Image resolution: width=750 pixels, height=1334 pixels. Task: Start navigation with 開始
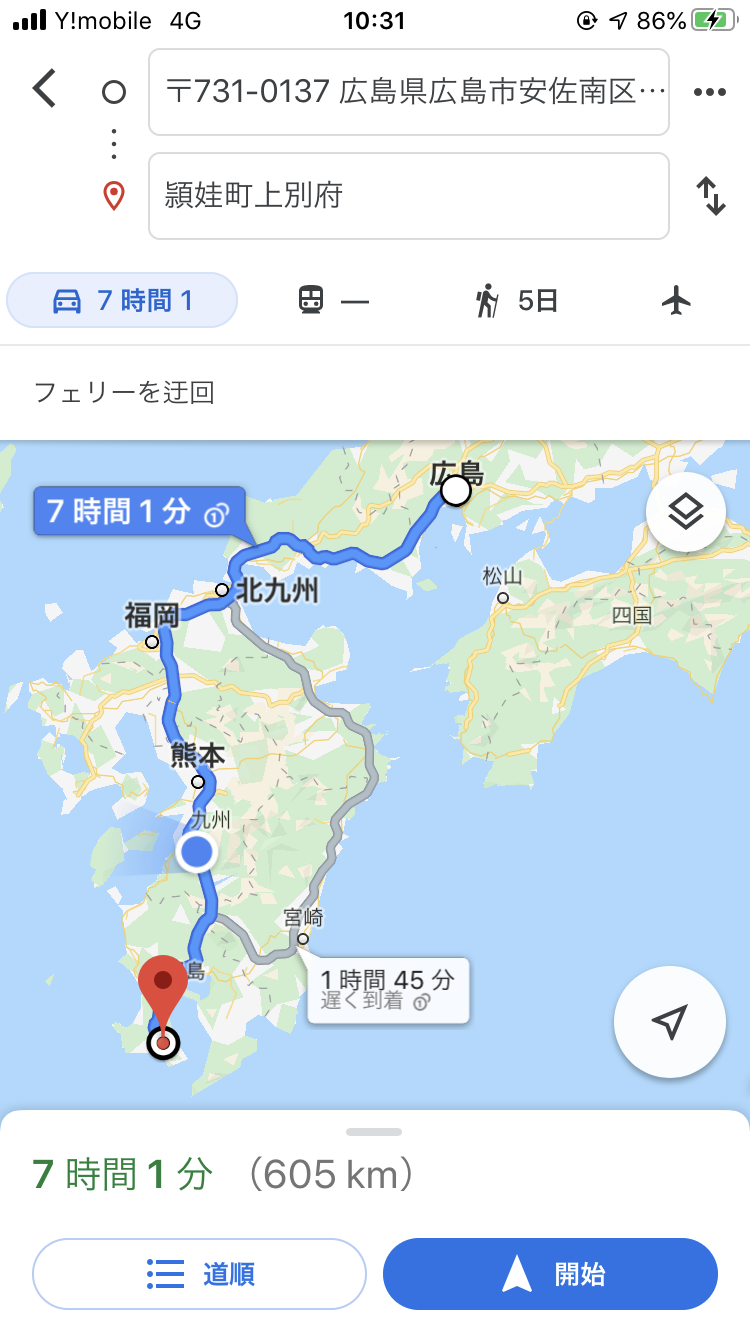click(x=550, y=1274)
